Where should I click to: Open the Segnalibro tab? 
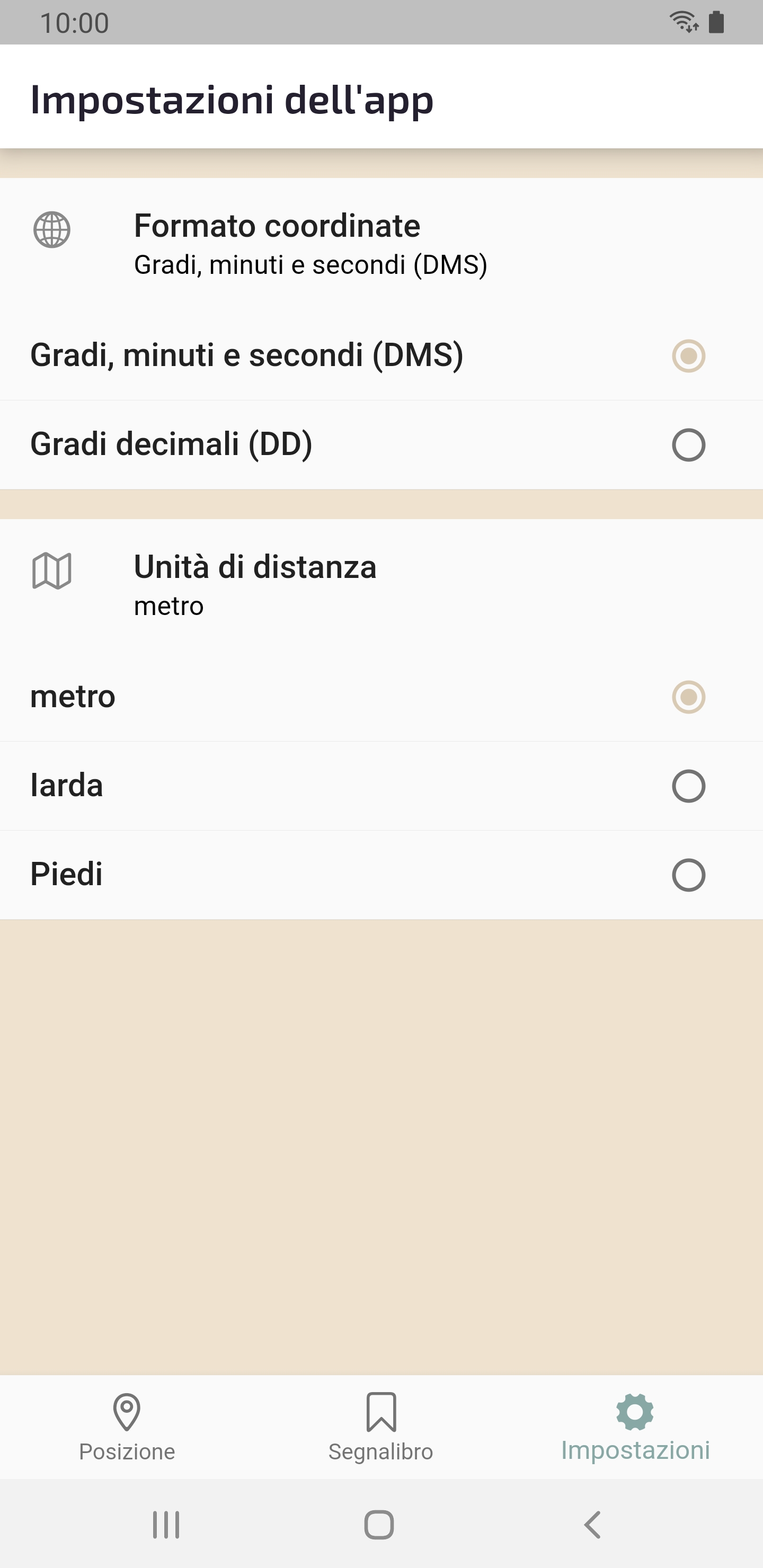pyautogui.click(x=381, y=1427)
